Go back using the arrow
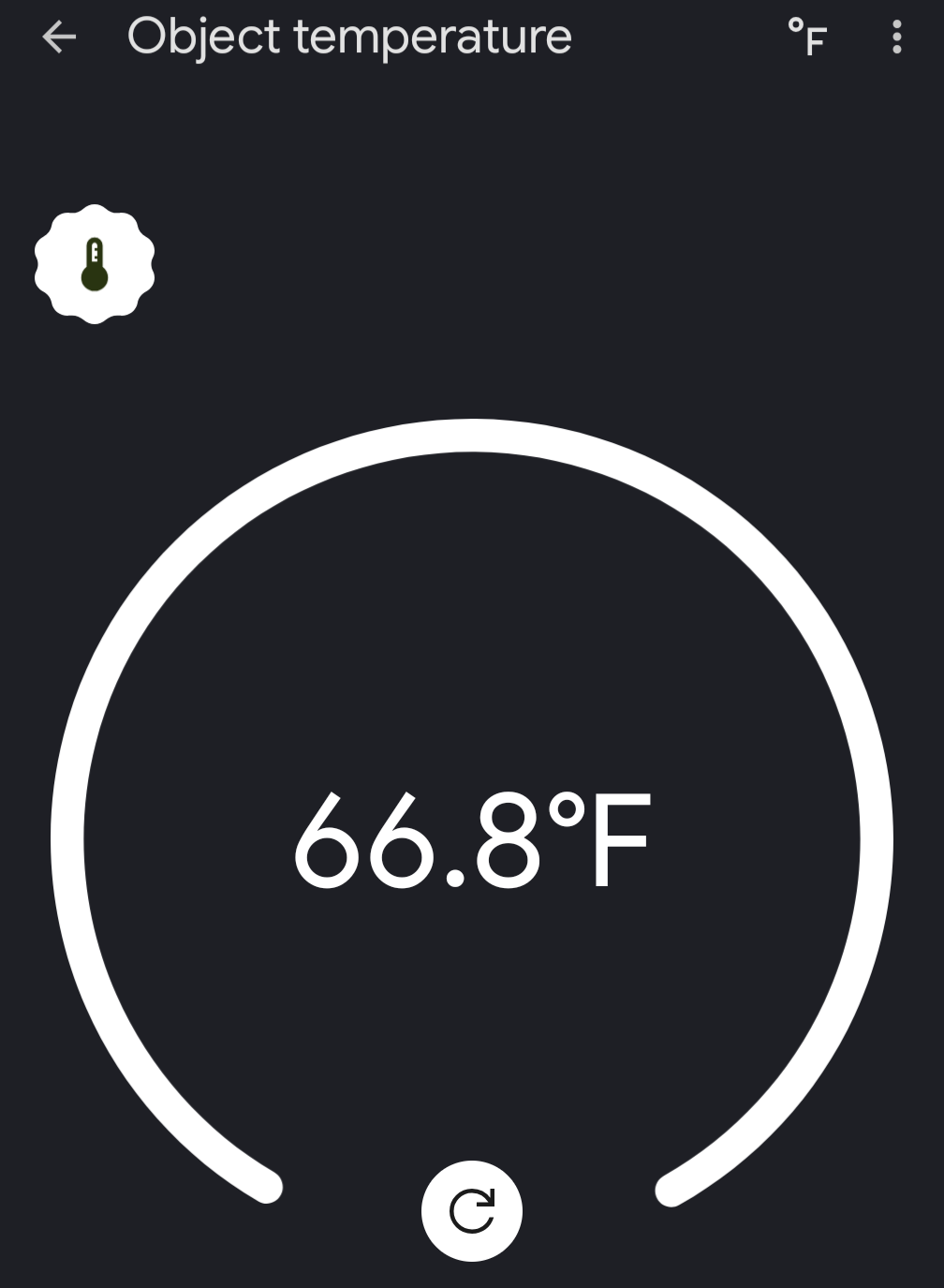The height and width of the screenshot is (1288, 944). tap(59, 37)
